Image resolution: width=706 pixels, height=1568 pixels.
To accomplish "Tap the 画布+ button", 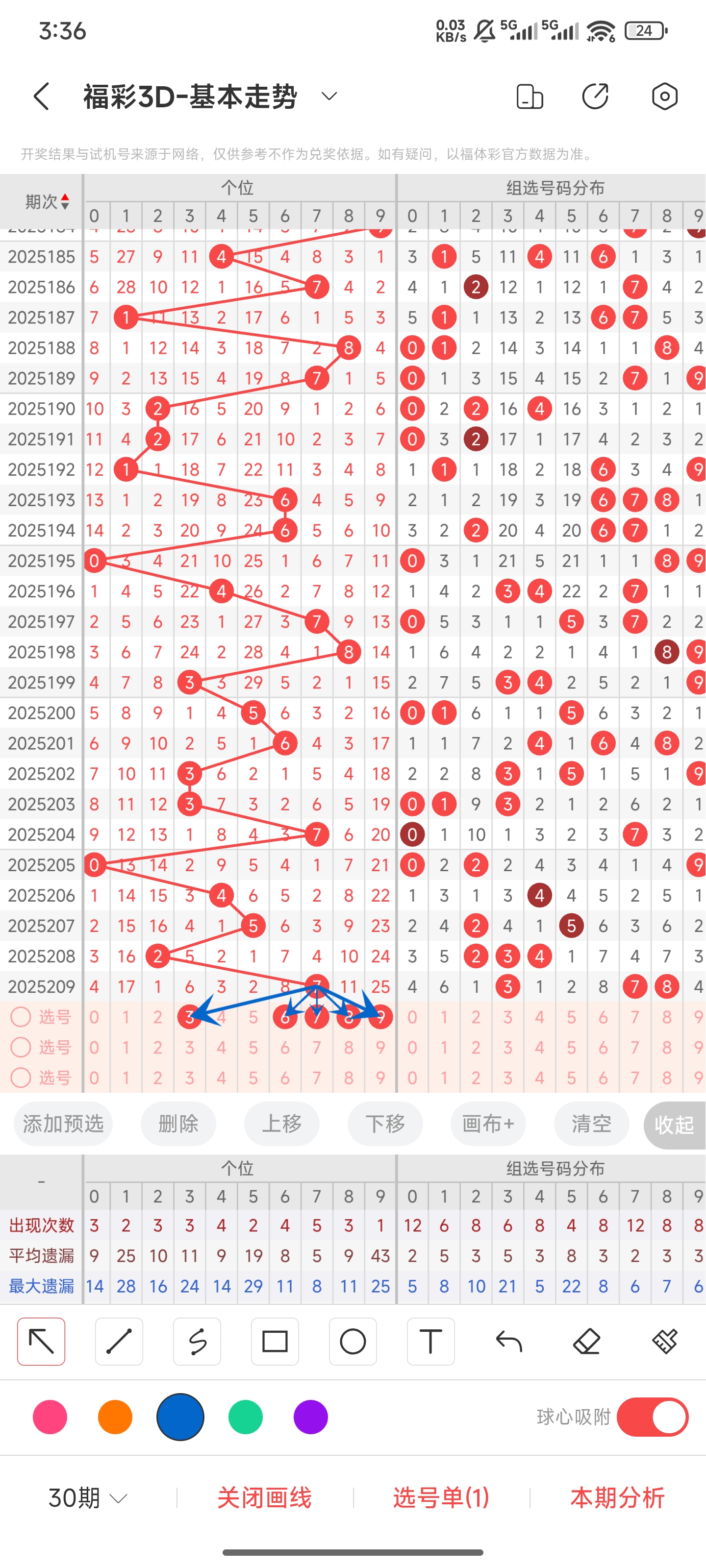I will [x=488, y=1123].
